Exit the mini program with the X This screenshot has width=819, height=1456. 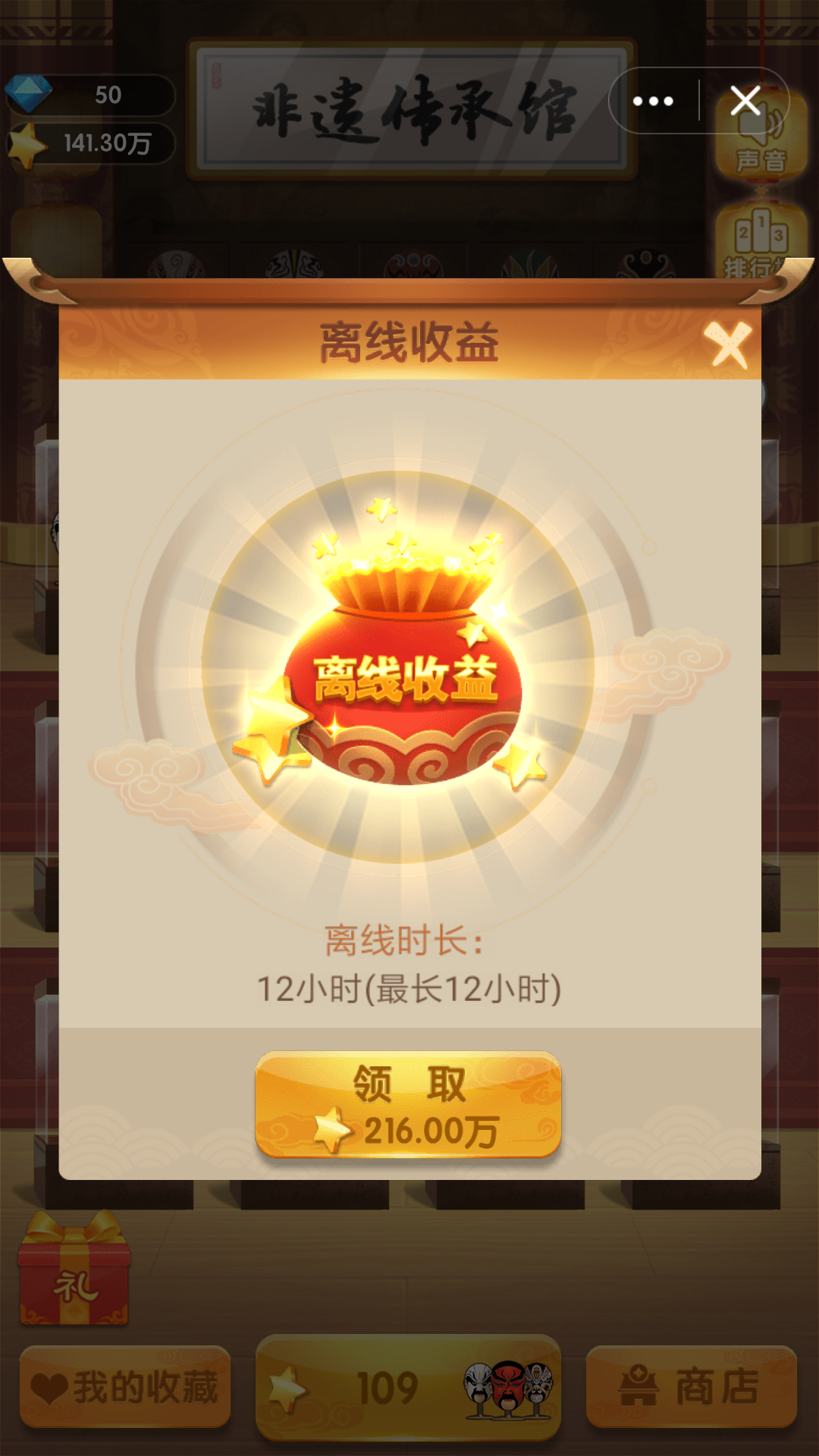coord(745,101)
